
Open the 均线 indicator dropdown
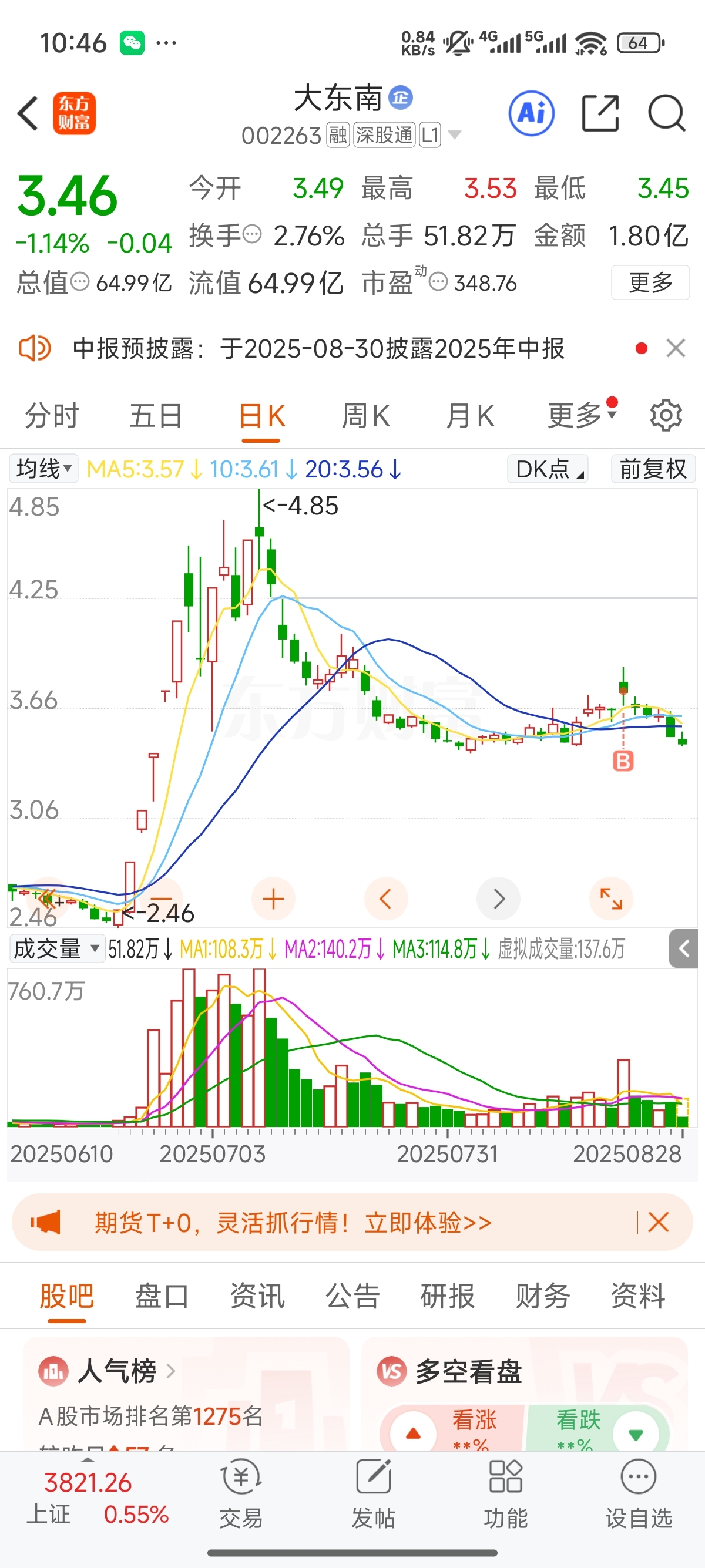tap(44, 469)
